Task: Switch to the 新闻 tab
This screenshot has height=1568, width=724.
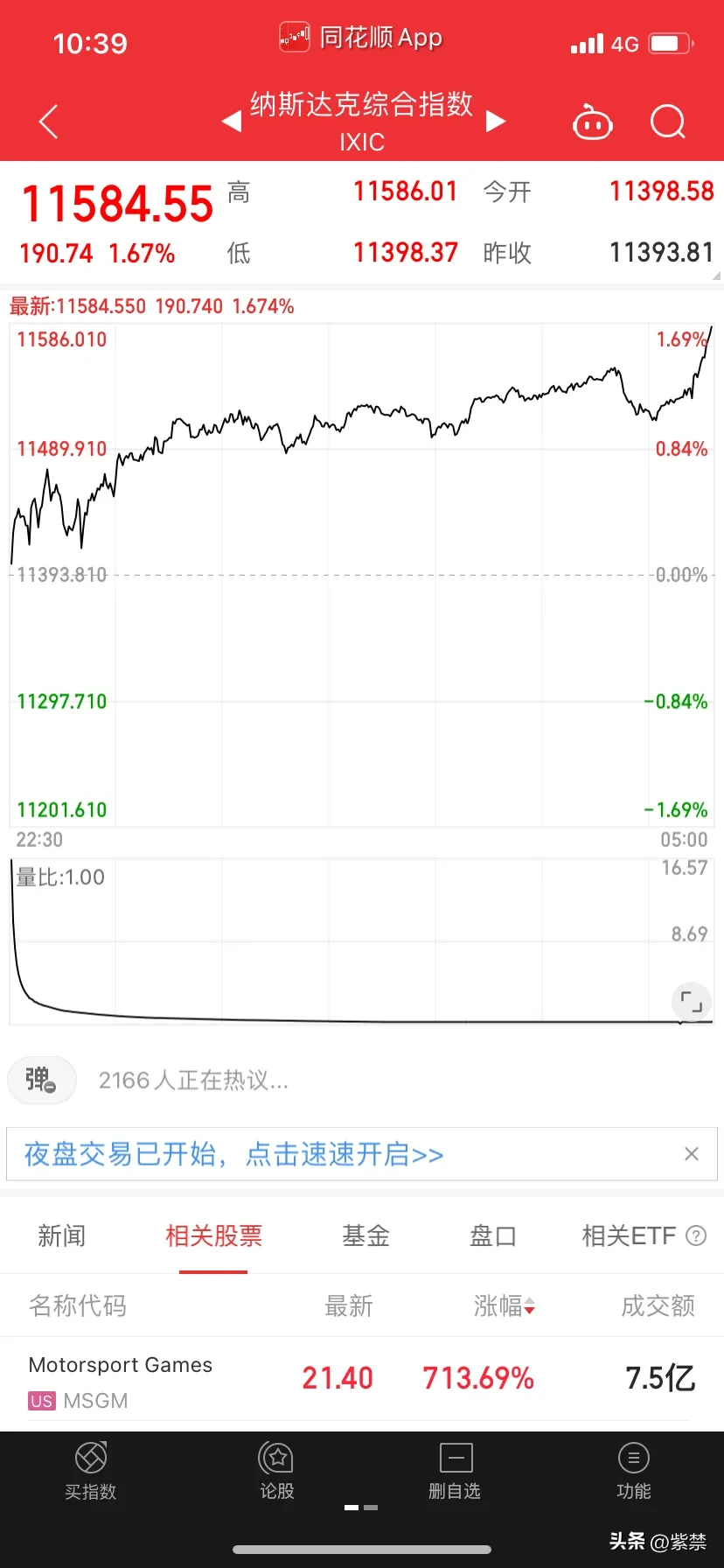Action: click(62, 1235)
